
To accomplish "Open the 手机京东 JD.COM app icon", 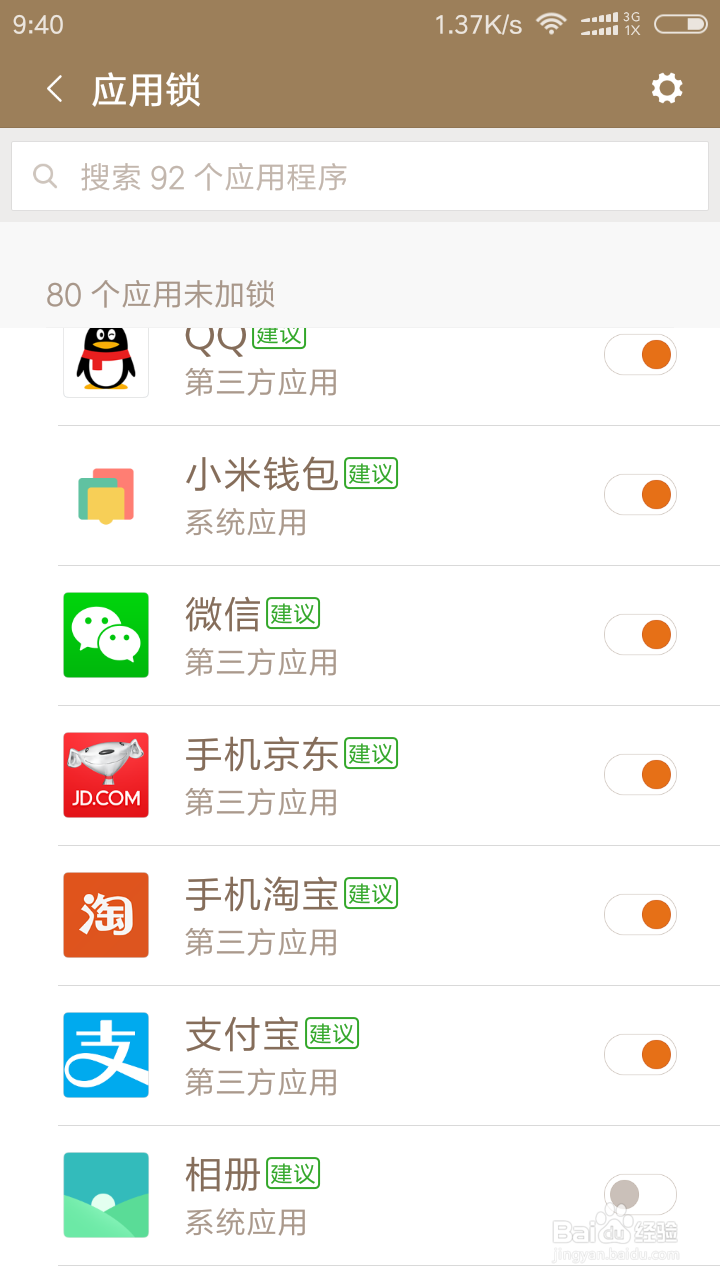I will tap(105, 775).
